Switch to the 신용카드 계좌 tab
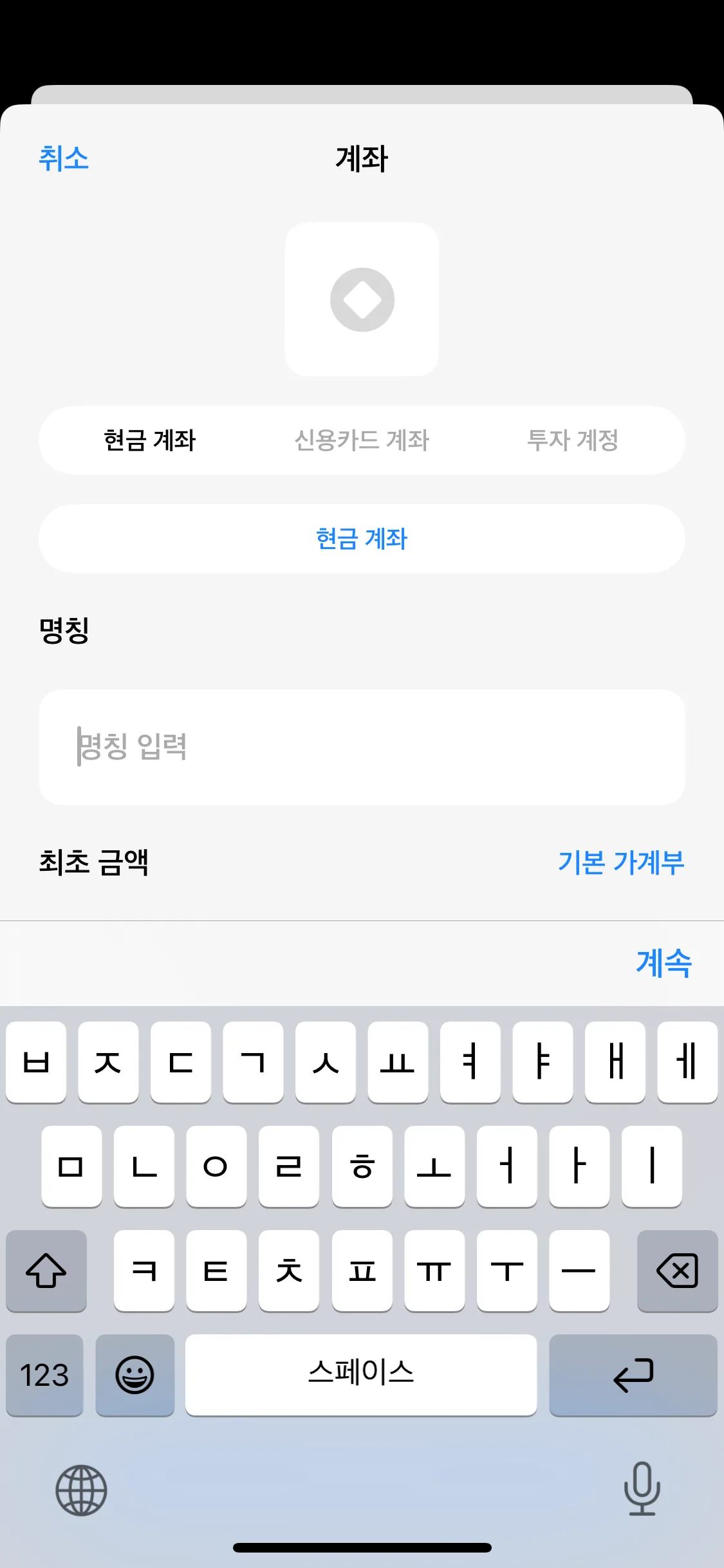 pyautogui.click(x=362, y=440)
